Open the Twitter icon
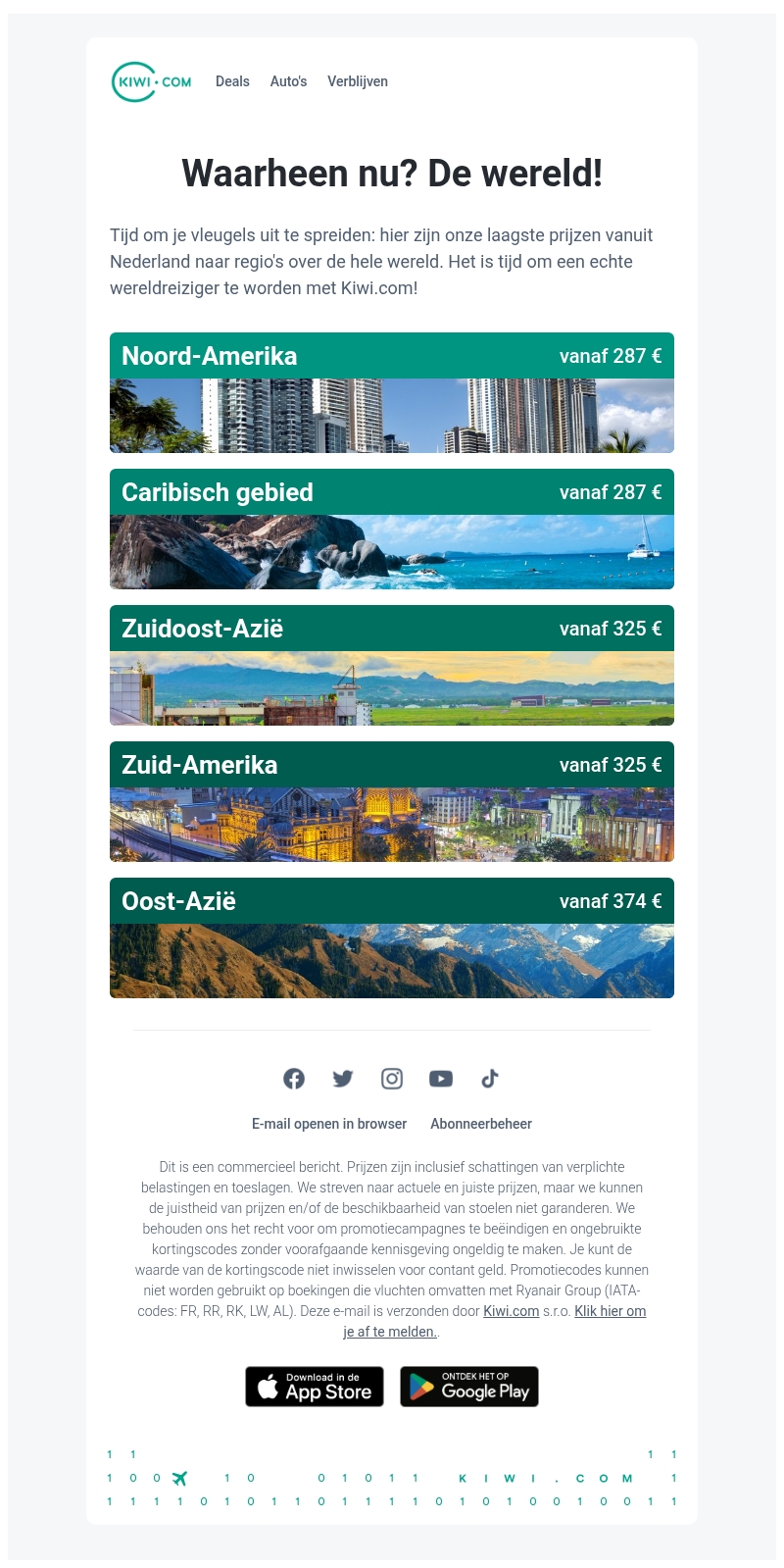 (x=343, y=1079)
